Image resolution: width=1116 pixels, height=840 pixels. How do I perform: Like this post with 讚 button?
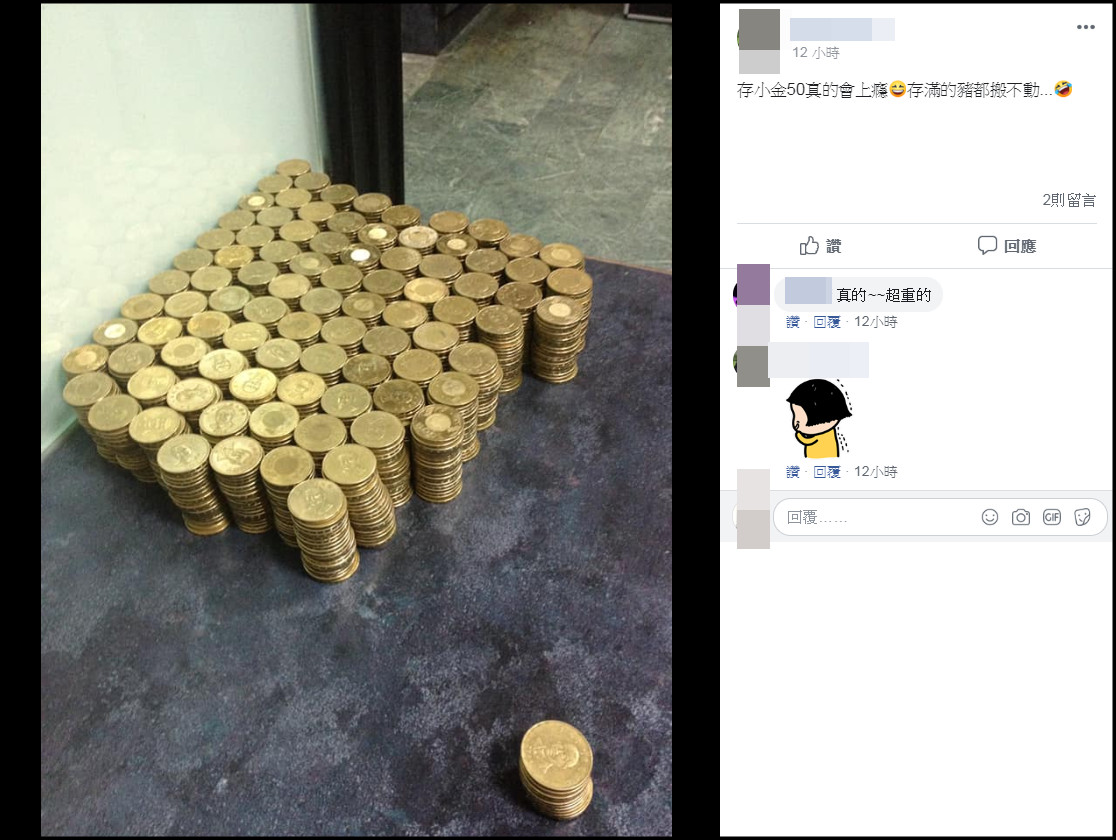[821, 246]
